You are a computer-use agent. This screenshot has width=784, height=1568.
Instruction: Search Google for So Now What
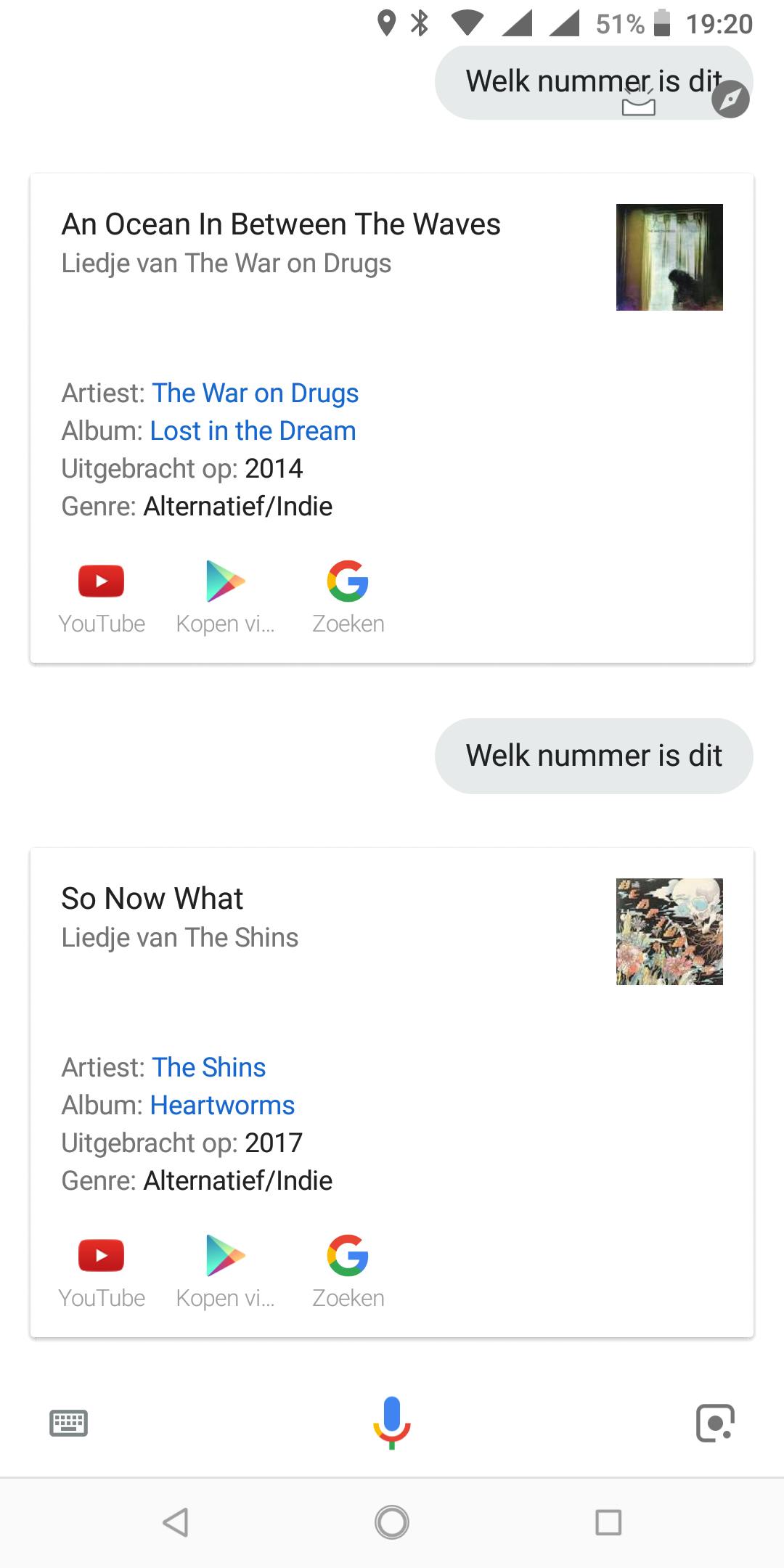348,1270
